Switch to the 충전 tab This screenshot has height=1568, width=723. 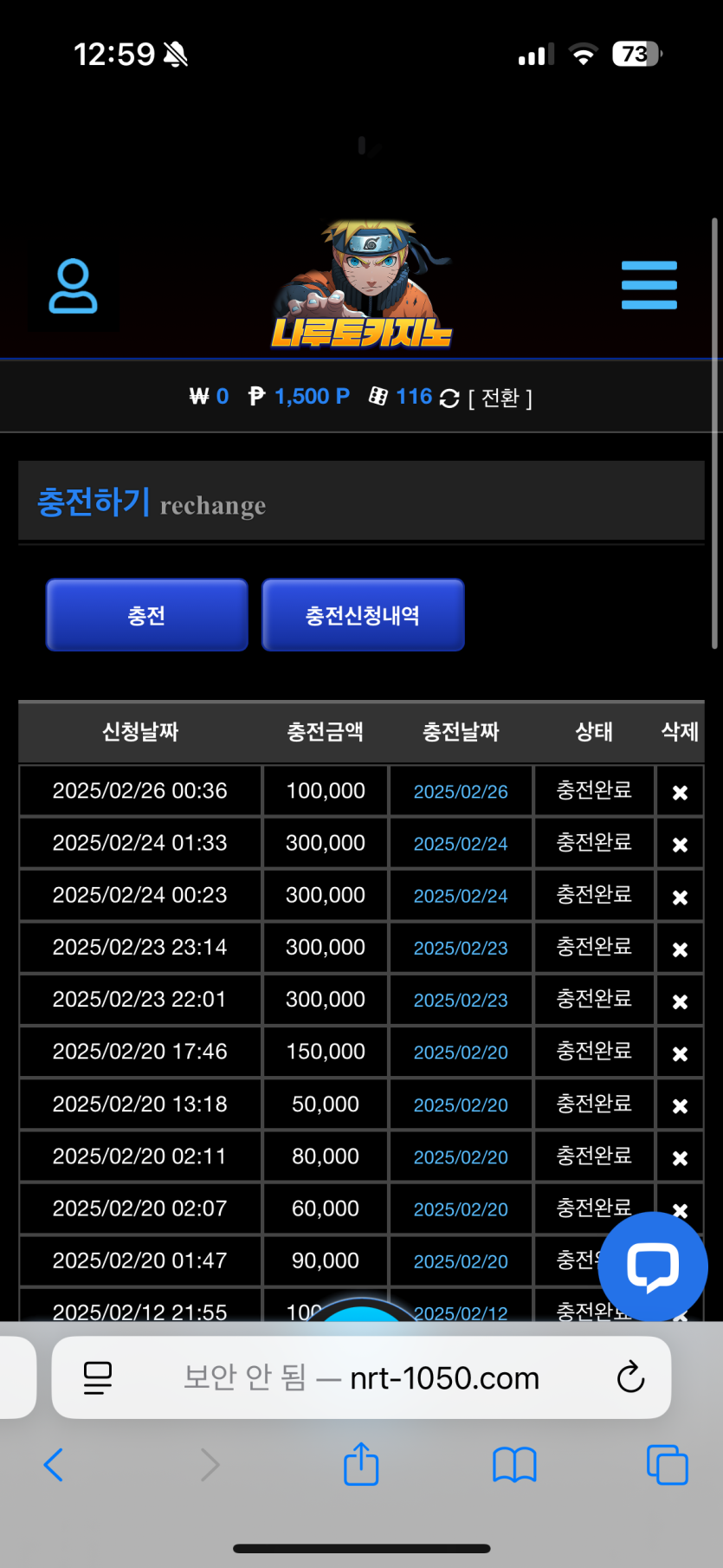(x=146, y=615)
